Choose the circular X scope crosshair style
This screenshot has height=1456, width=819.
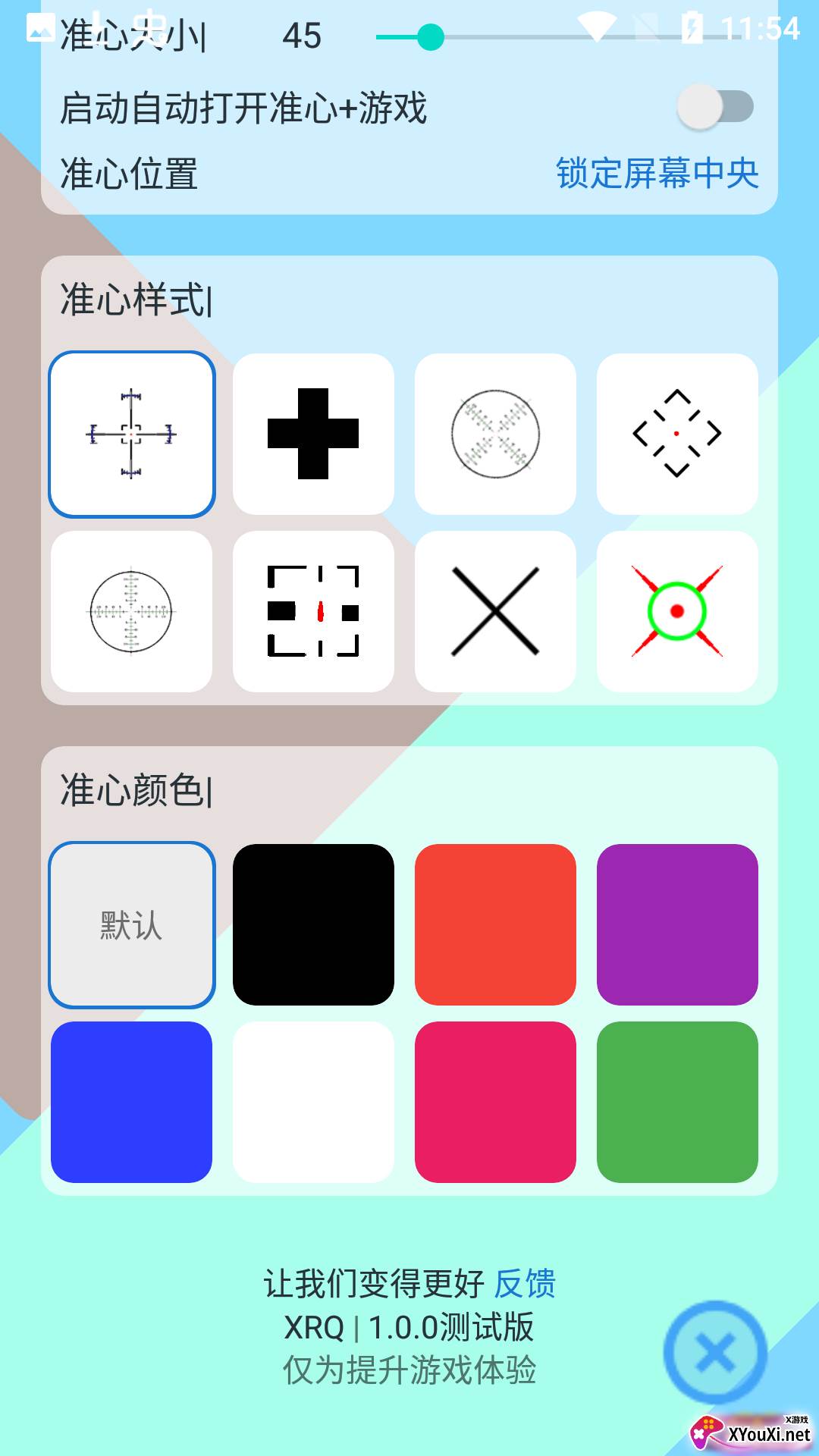pyautogui.click(x=495, y=434)
